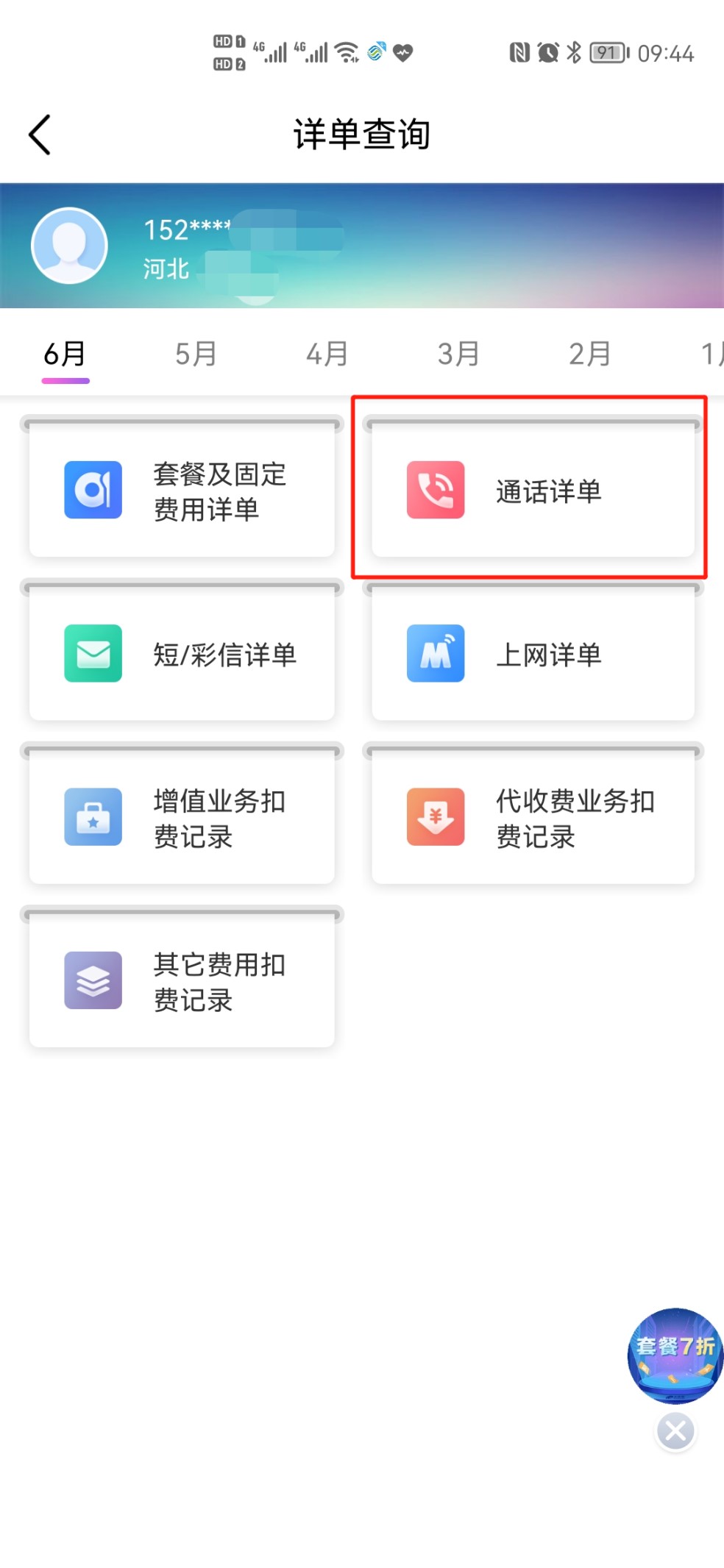Image resolution: width=724 pixels, height=1568 pixels.
Task: Tap the user avatar
Action: click(x=69, y=246)
